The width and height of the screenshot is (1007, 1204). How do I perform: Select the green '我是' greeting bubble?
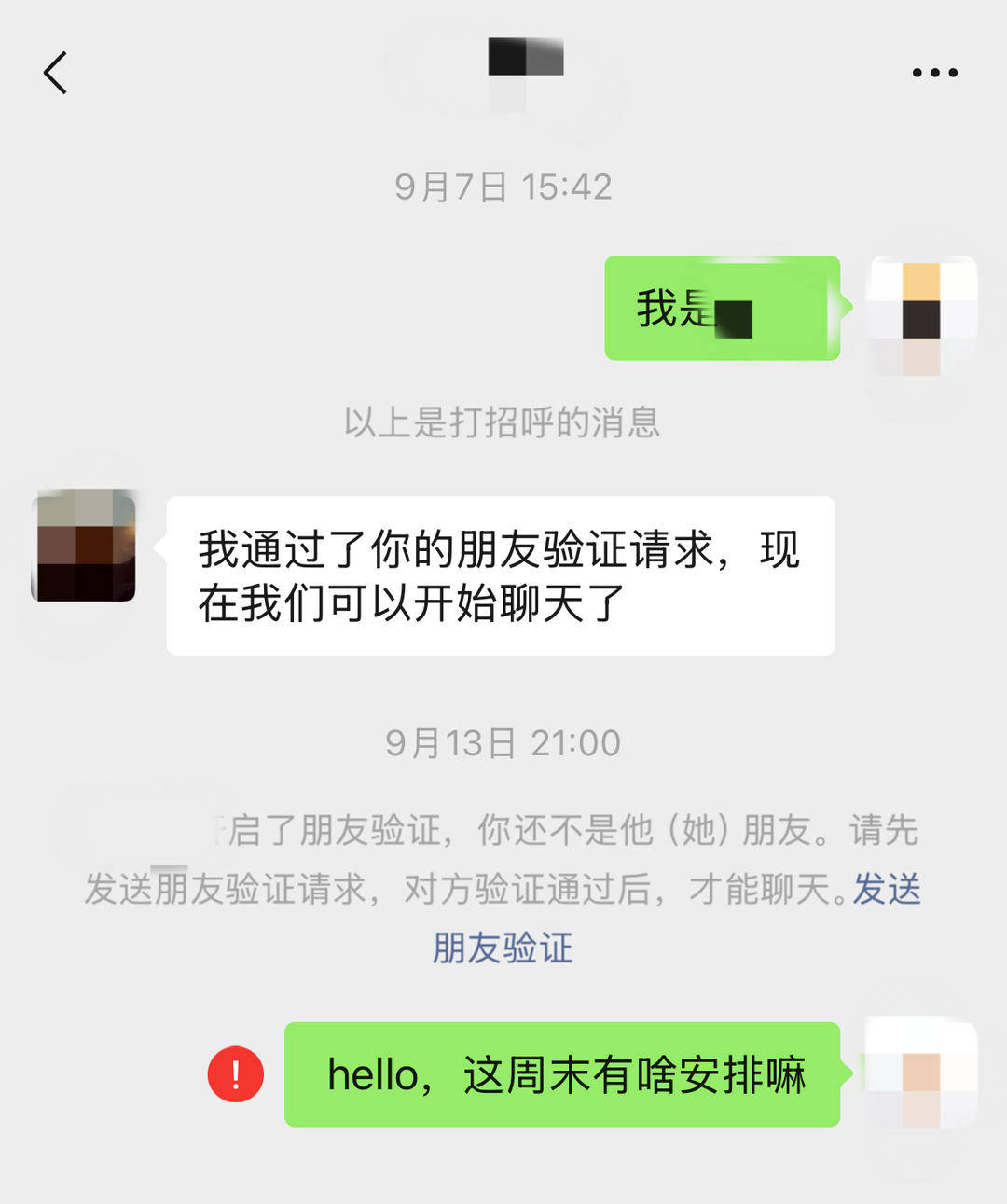[723, 308]
